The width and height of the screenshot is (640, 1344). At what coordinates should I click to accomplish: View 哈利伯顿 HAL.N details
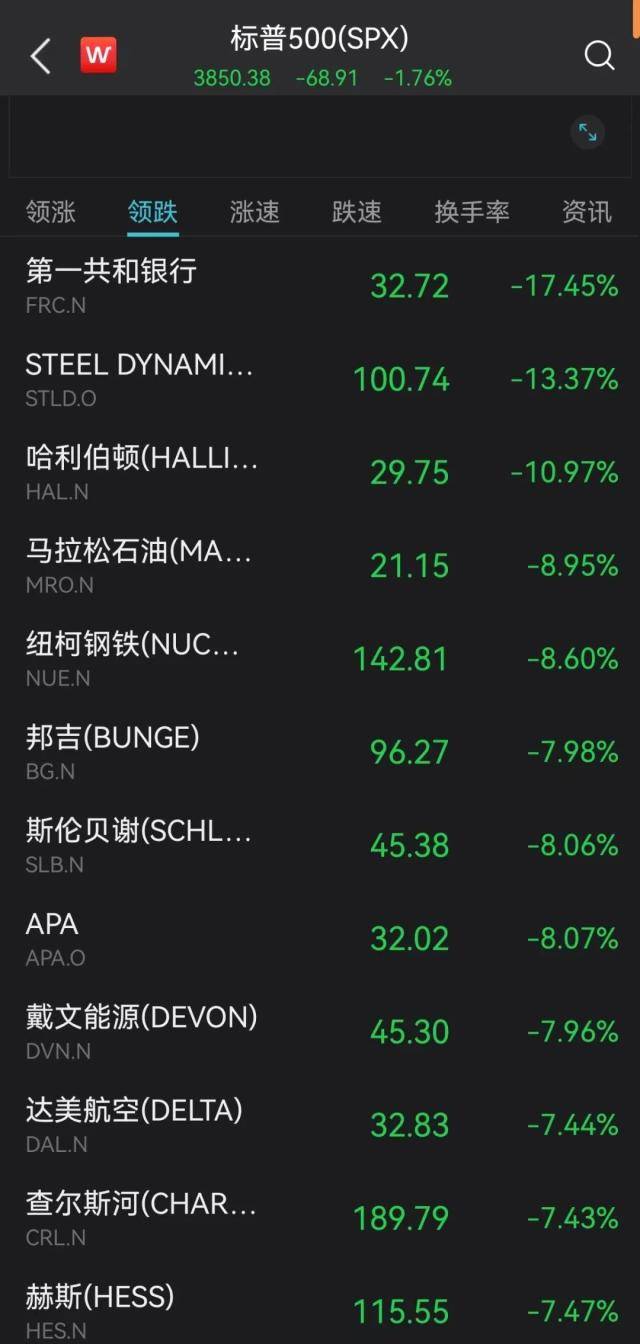pyautogui.click(x=320, y=472)
